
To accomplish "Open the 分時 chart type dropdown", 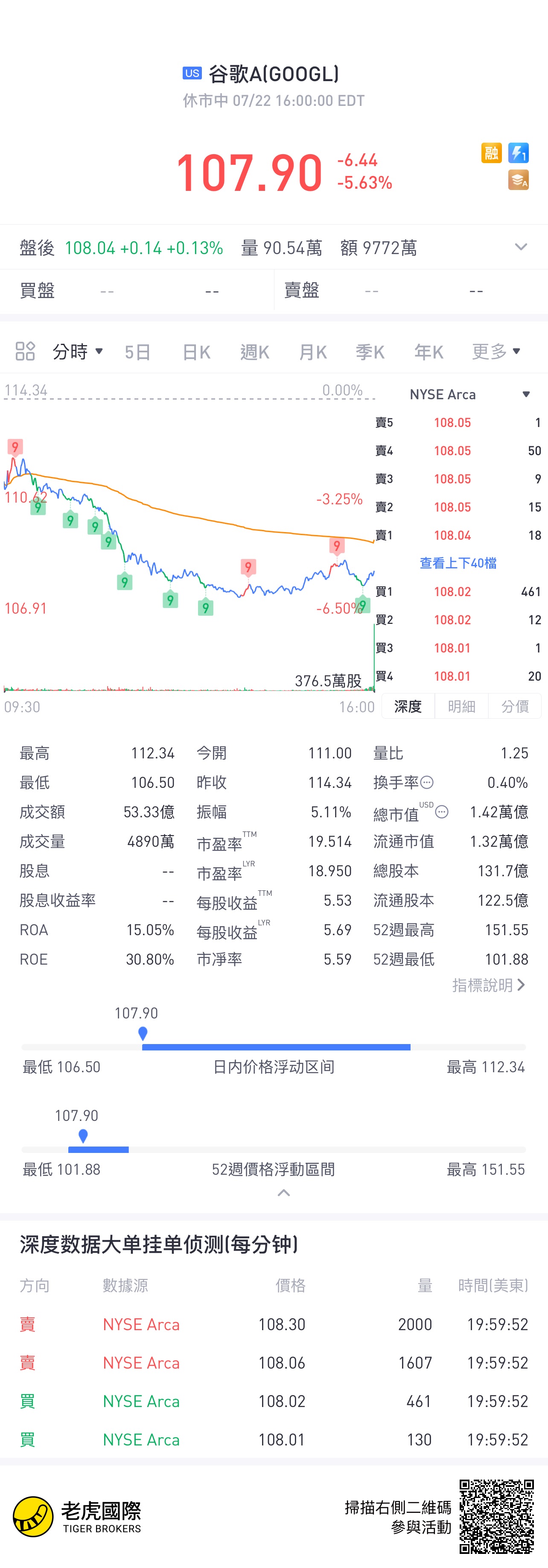I will [77, 351].
